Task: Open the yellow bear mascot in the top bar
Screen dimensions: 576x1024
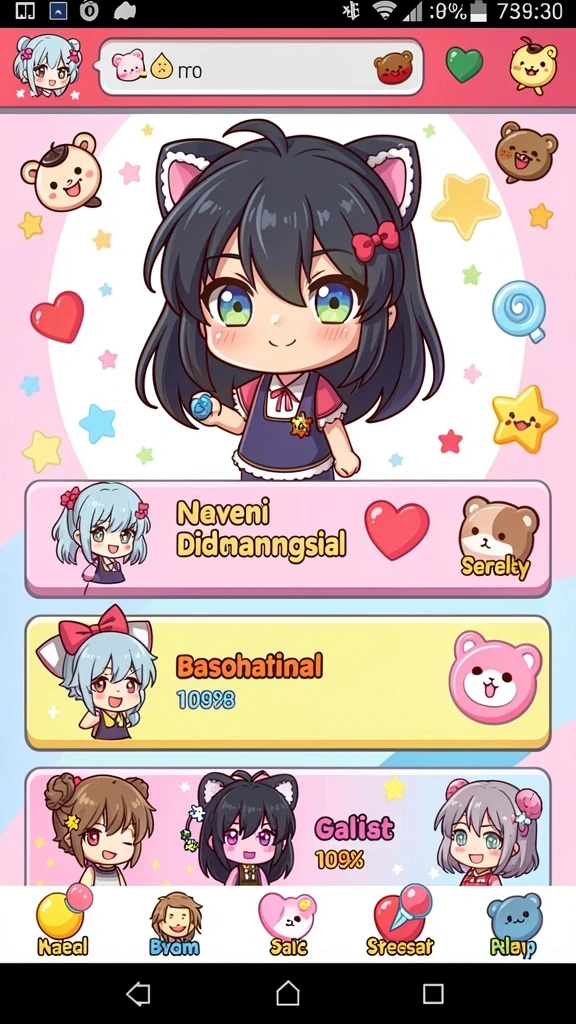Action: tap(533, 66)
